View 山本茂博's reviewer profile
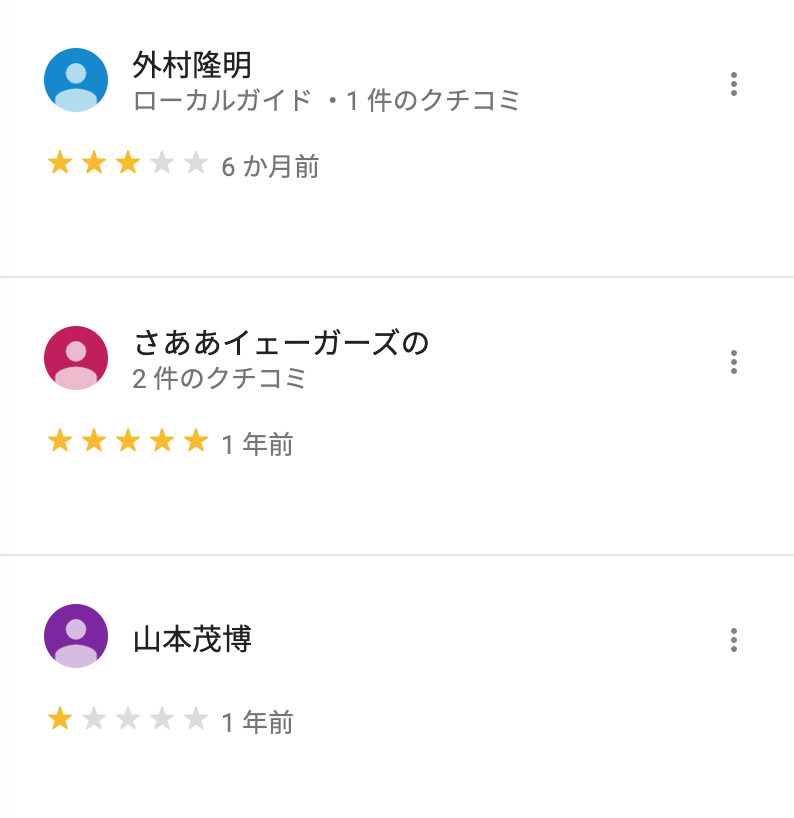This screenshot has width=794, height=818. (x=192, y=640)
